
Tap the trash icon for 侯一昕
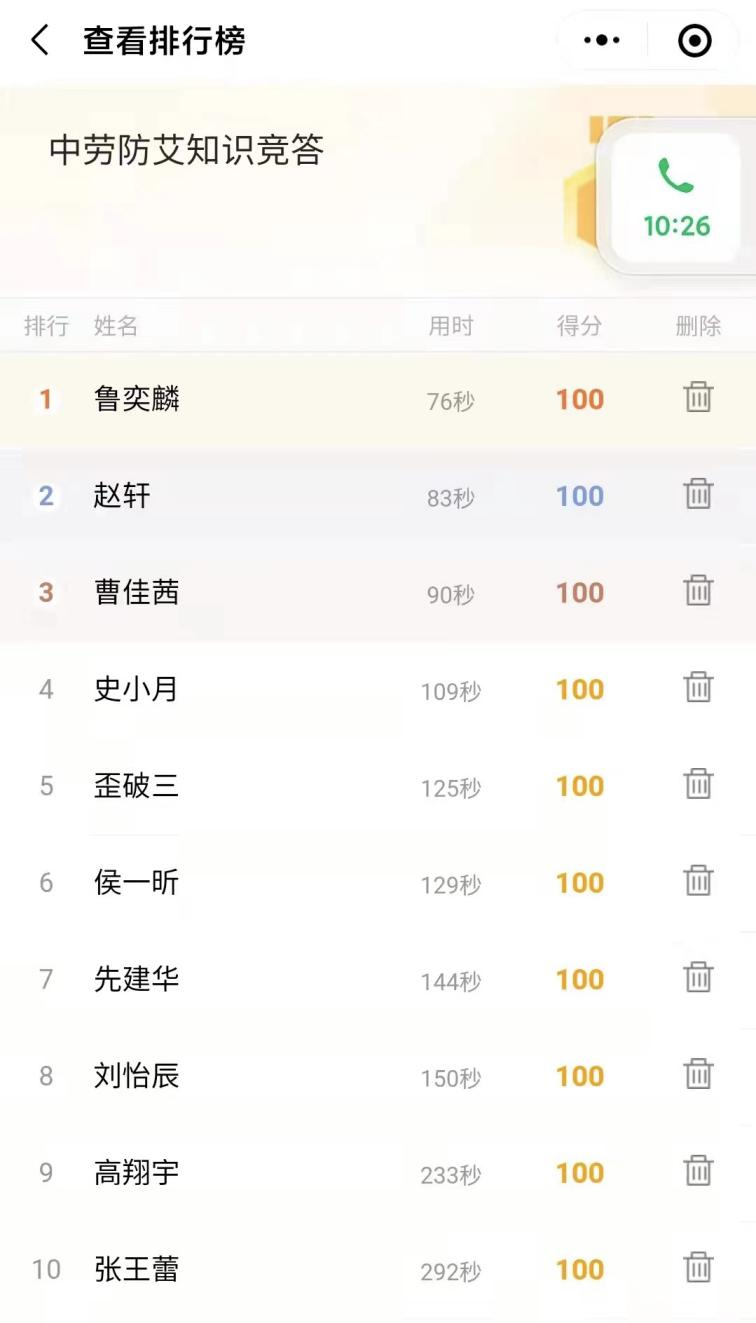[698, 880]
